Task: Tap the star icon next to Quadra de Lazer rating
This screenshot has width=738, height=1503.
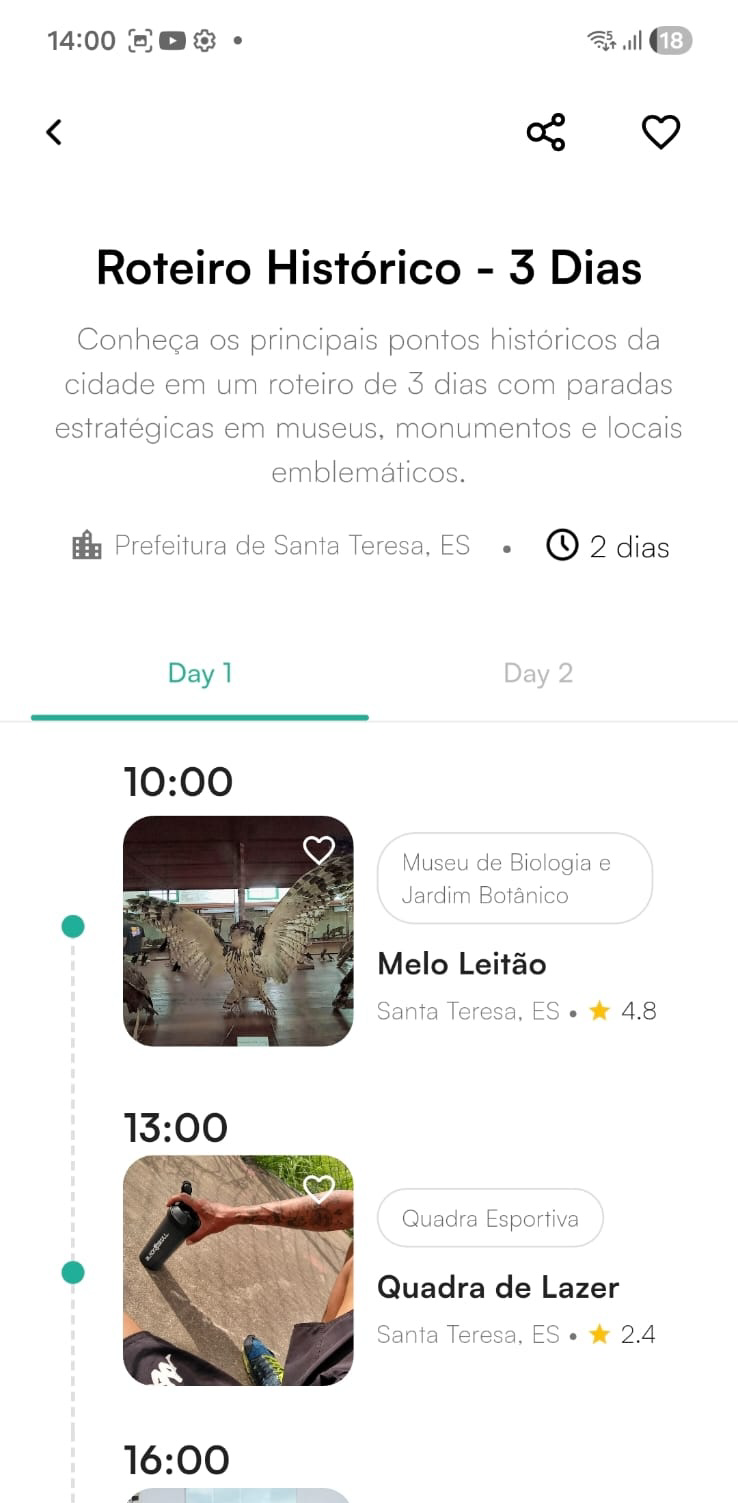Action: tap(599, 1334)
